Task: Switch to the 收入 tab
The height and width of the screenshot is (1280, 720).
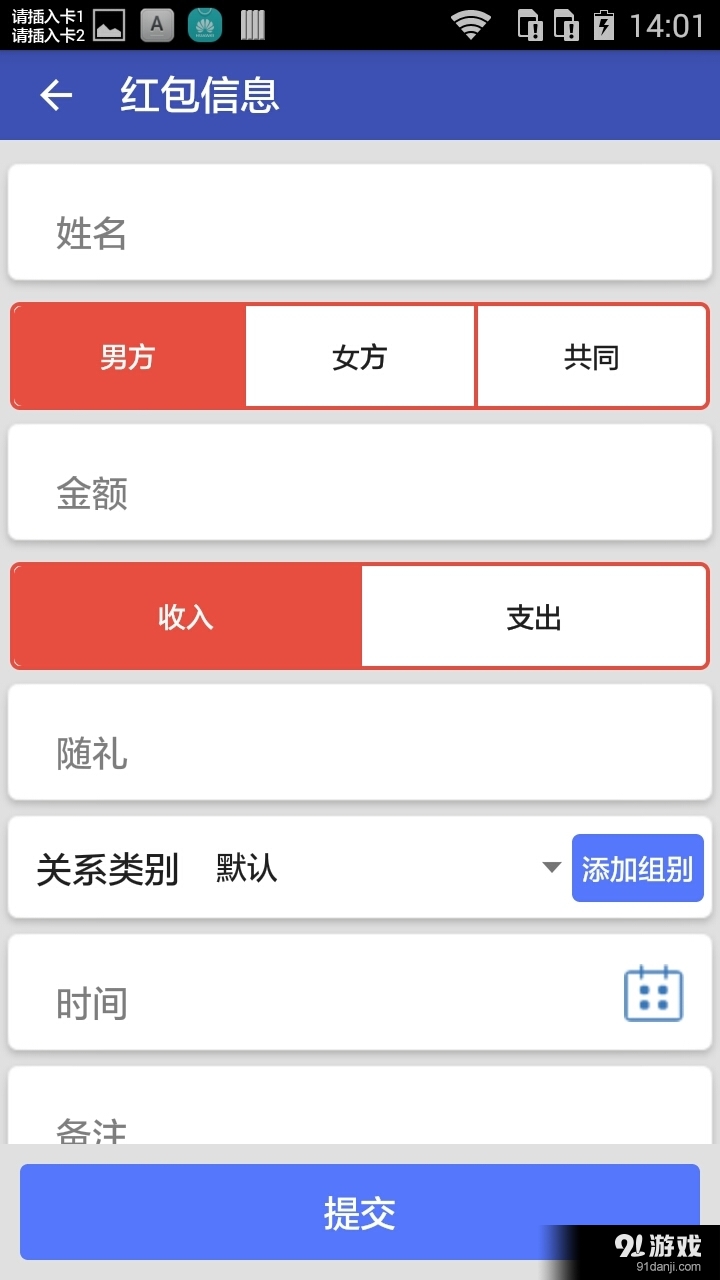Action: [x=184, y=616]
